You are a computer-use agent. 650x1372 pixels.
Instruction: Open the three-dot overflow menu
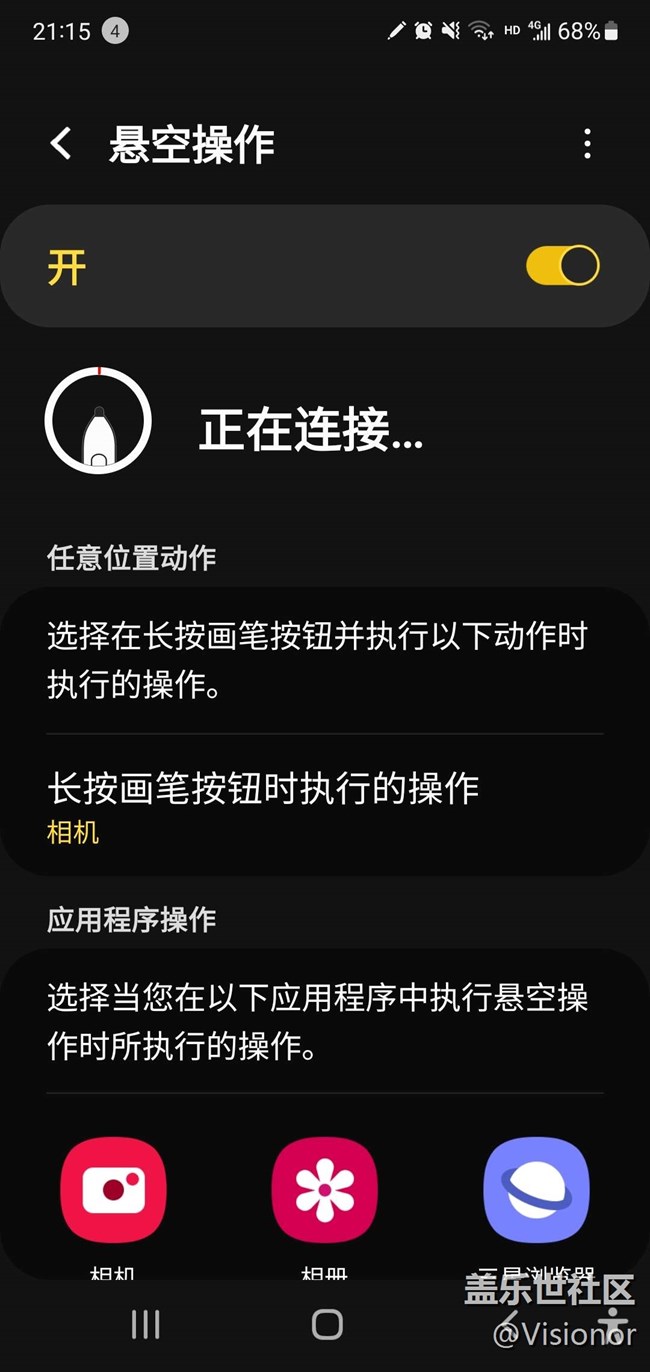[587, 144]
